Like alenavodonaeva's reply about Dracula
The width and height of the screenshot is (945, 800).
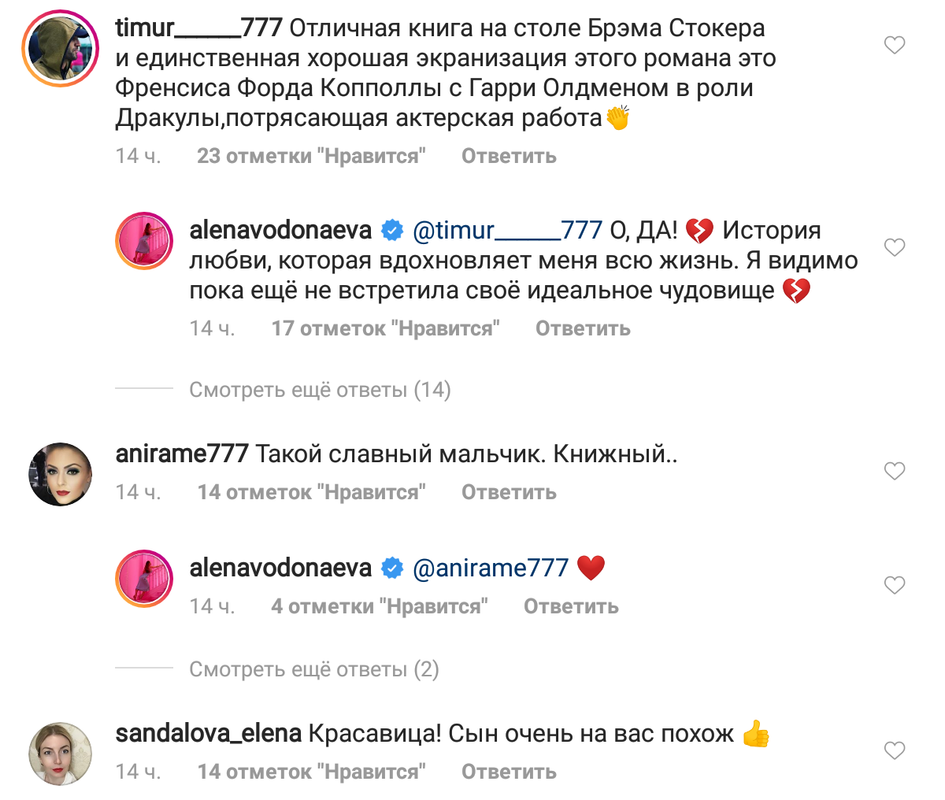896,247
